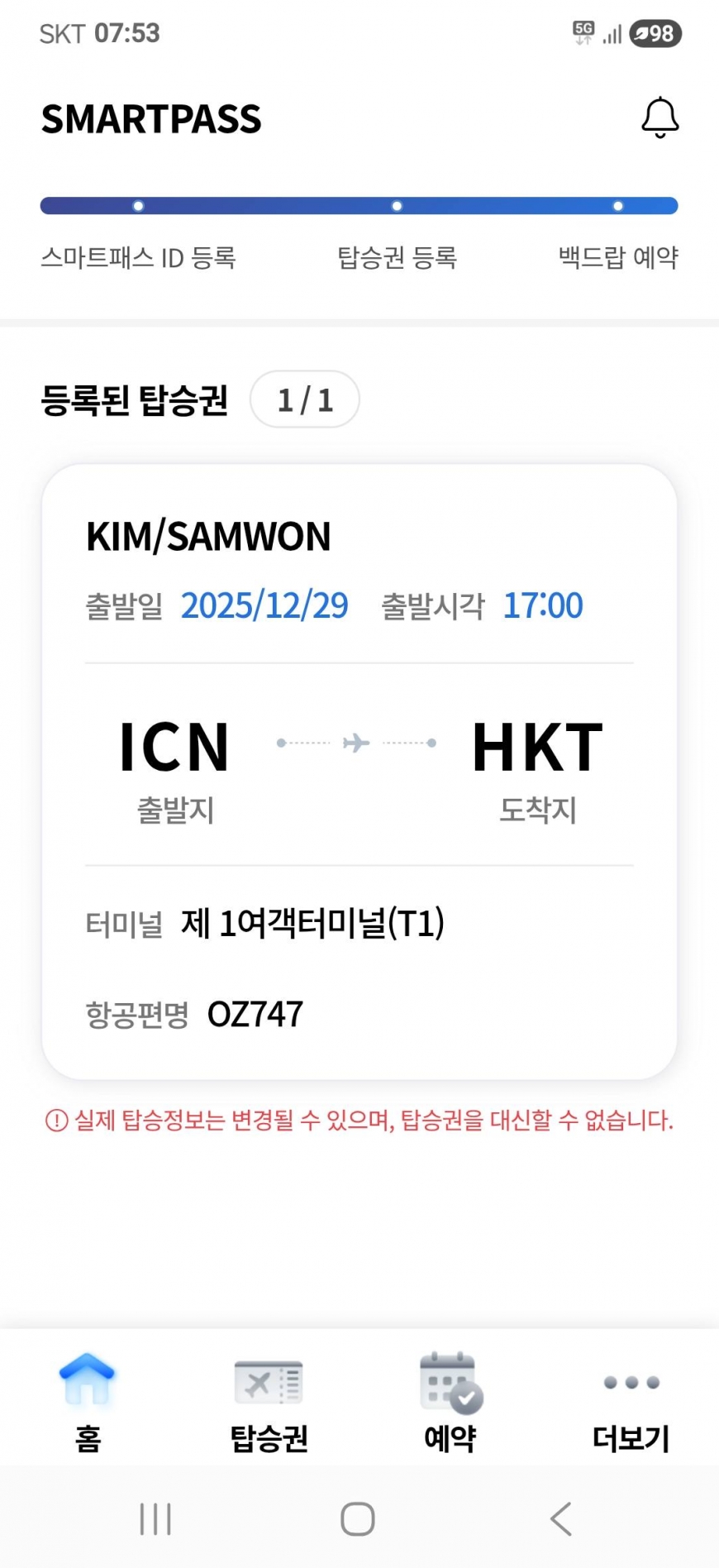Open the notifications bell
The image size is (719, 1568).
tap(659, 117)
